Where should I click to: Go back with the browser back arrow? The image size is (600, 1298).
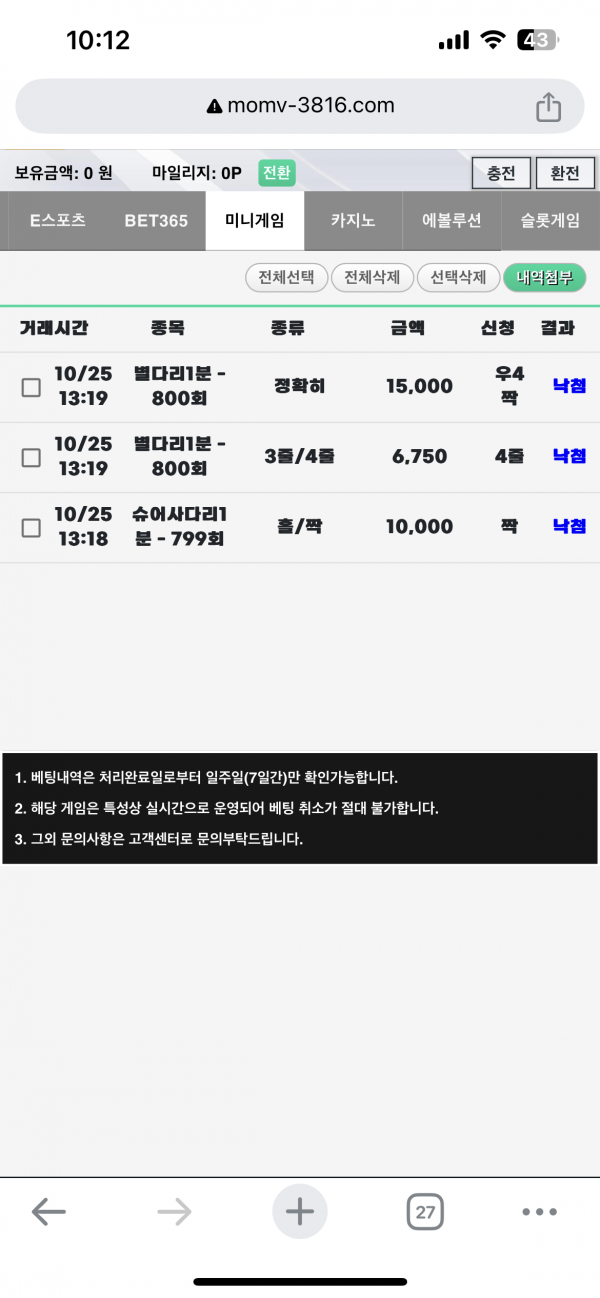[48, 1213]
